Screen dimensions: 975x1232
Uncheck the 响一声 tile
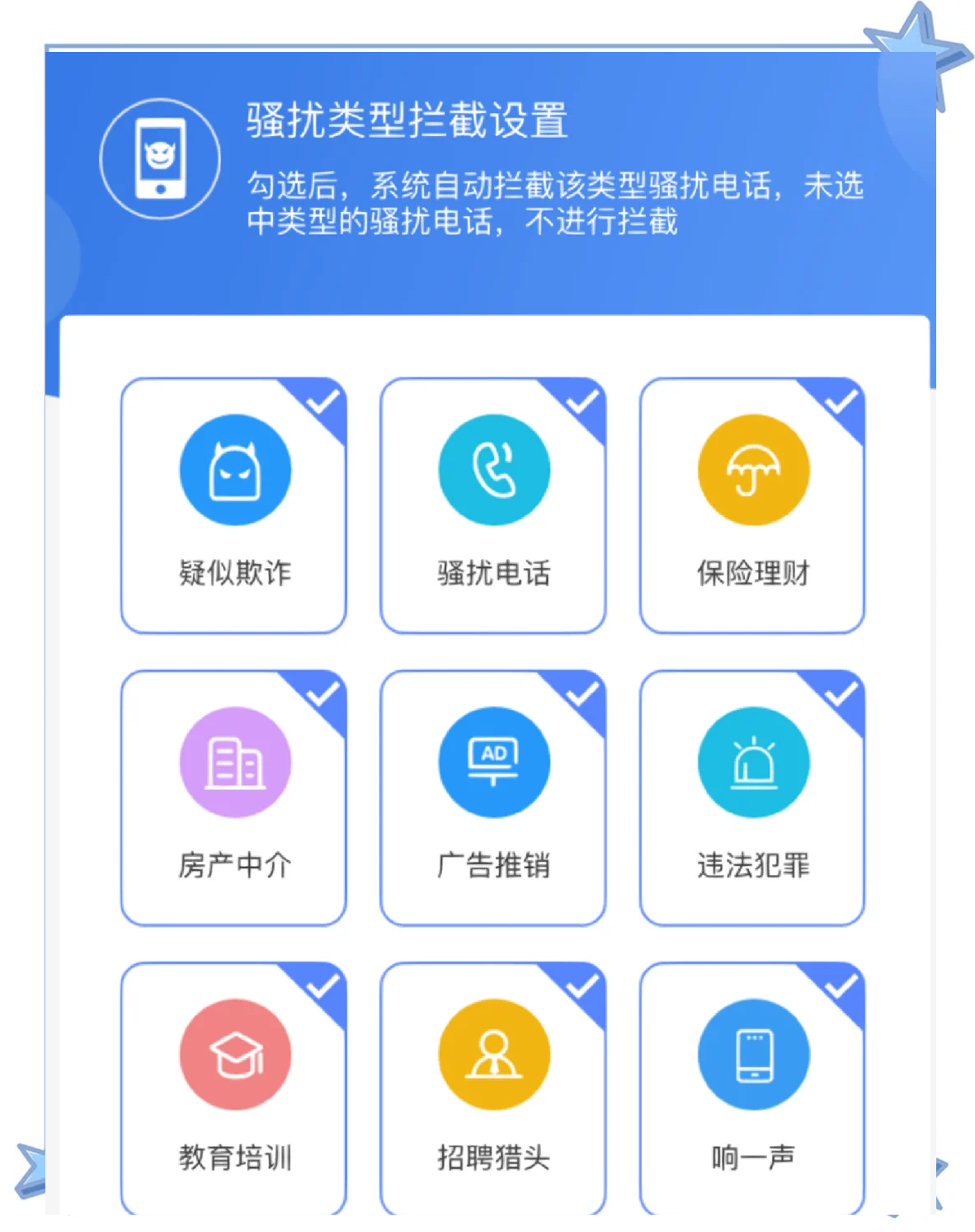click(x=751, y=1087)
